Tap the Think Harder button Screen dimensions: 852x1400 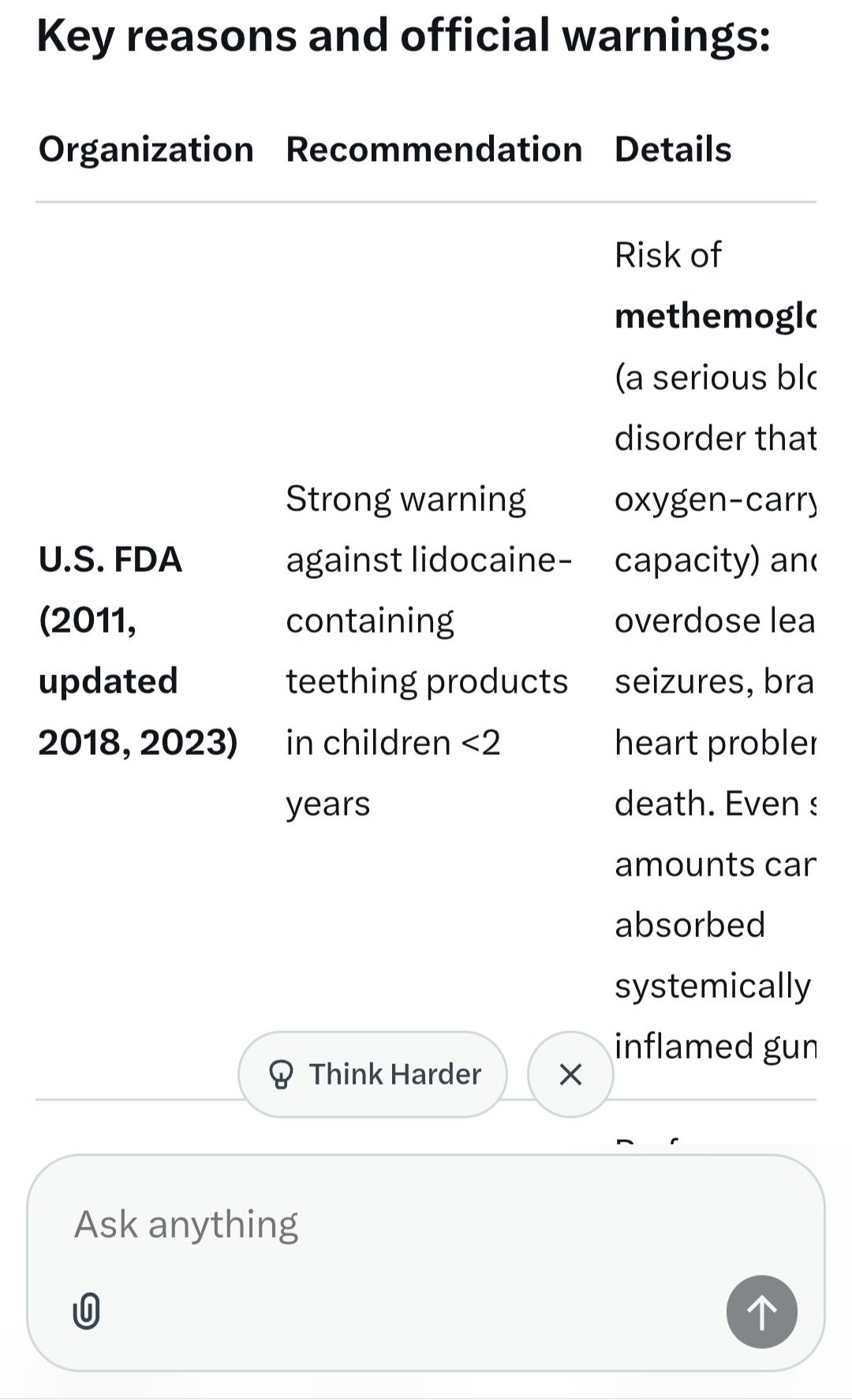[x=372, y=1074]
